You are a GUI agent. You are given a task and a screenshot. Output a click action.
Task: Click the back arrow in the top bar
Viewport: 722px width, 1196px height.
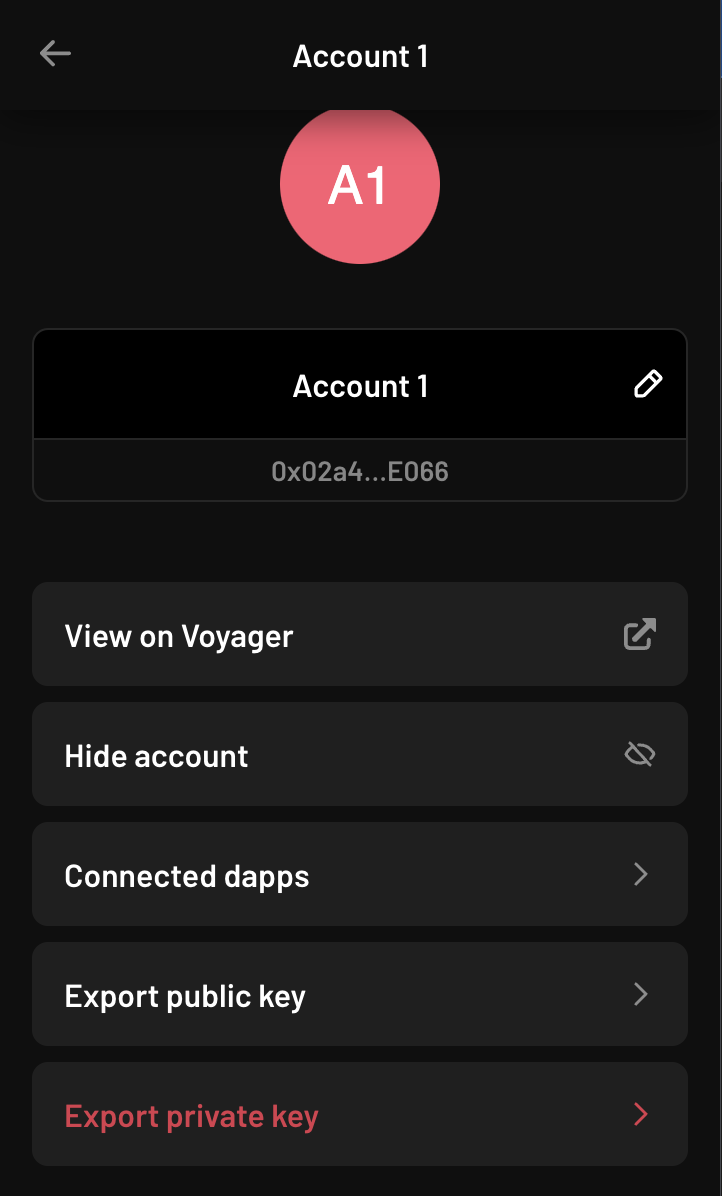55,53
